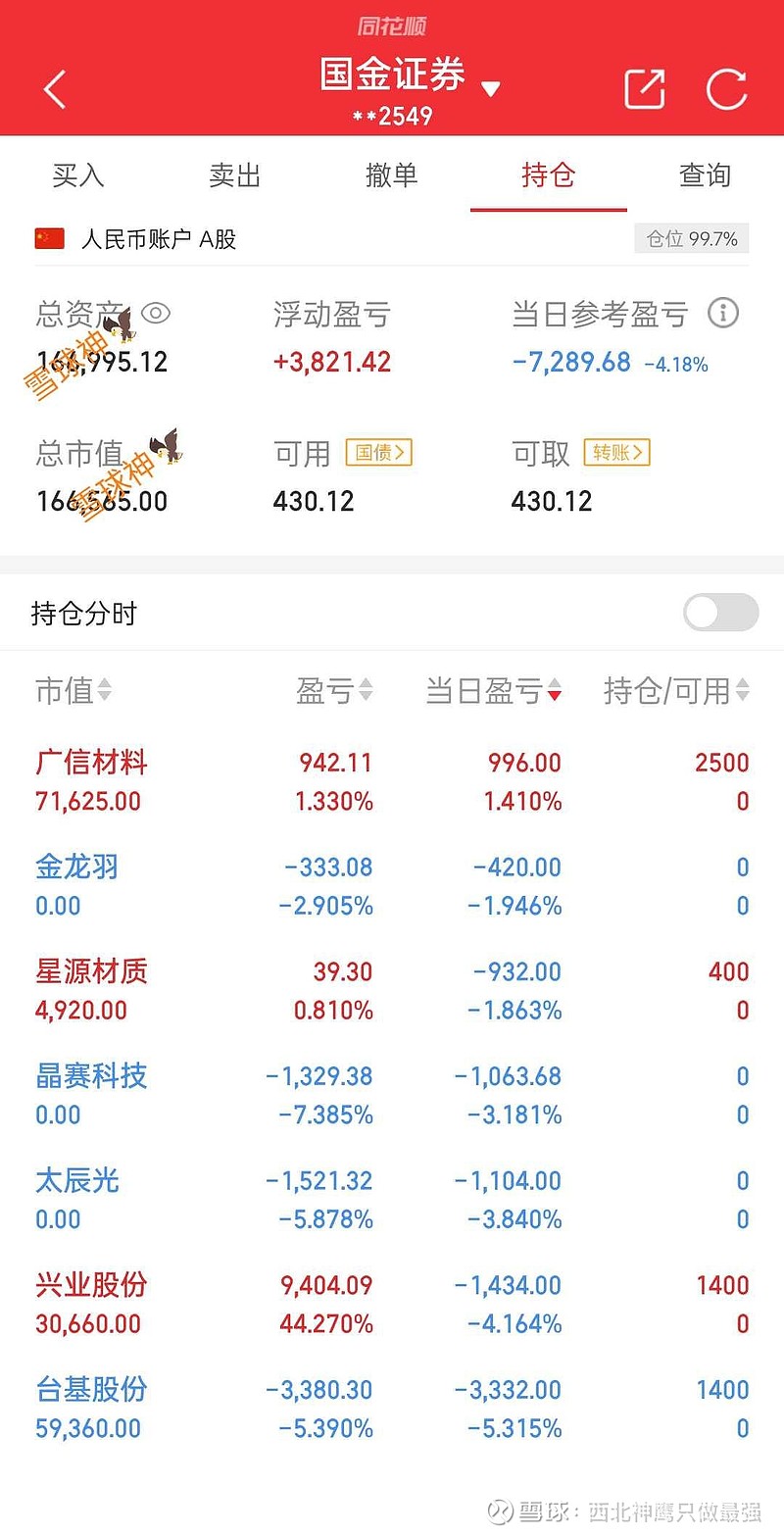This screenshot has height=1536, width=784.
Task: Share the holdings via the export icon
Action: click(645, 89)
